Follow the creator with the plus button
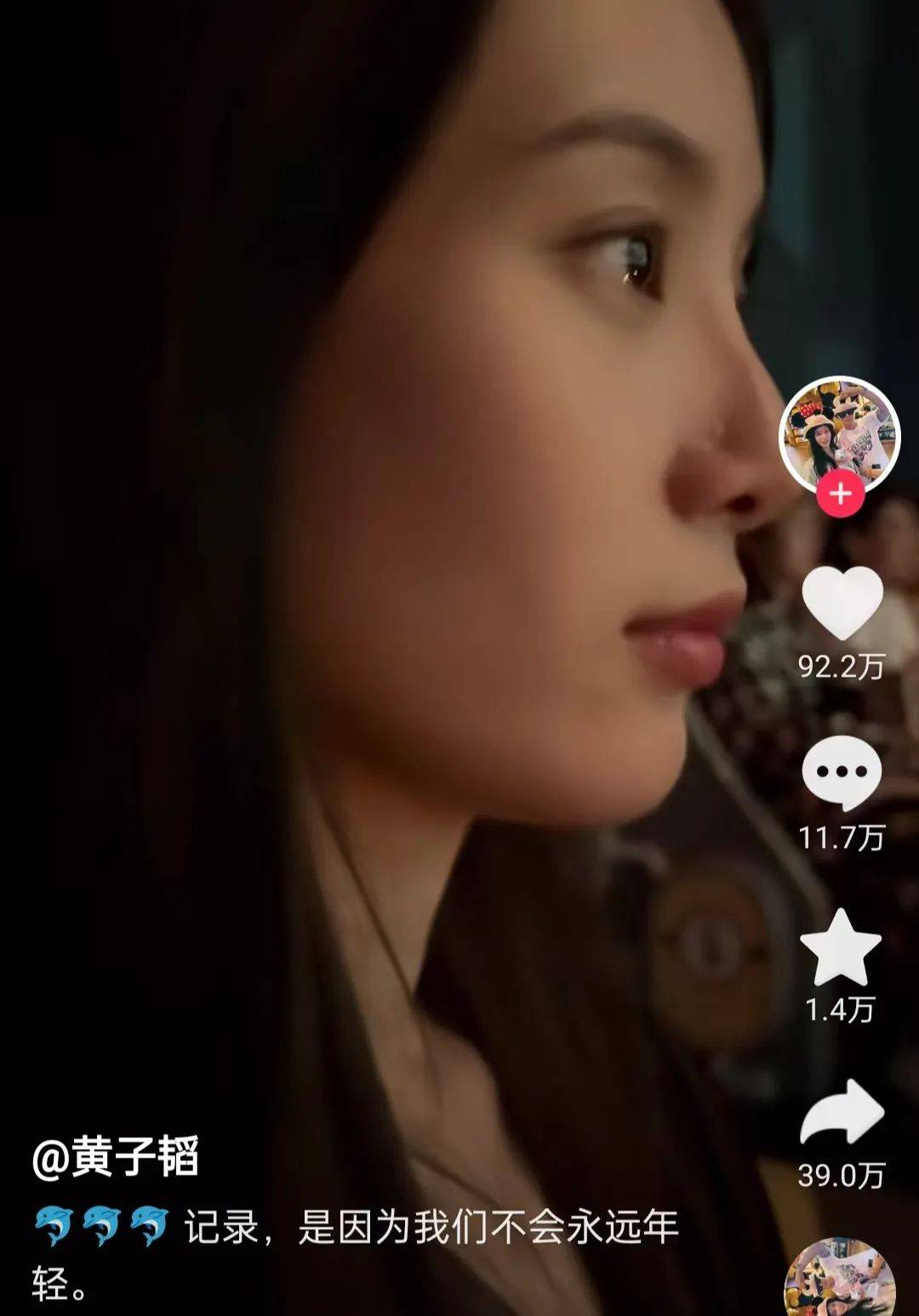 tap(841, 495)
